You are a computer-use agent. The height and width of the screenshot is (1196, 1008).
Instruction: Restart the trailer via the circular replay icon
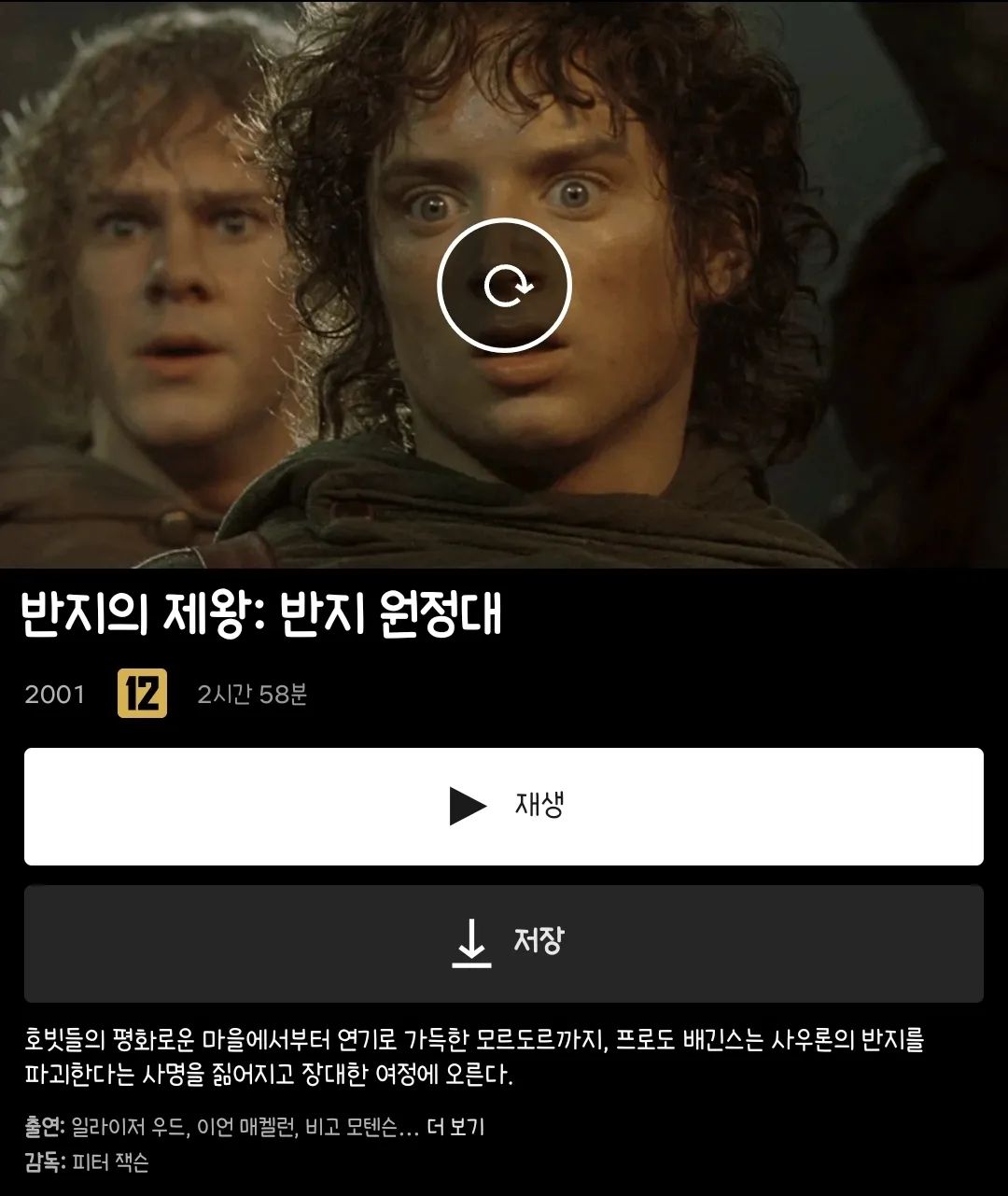(x=504, y=285)
